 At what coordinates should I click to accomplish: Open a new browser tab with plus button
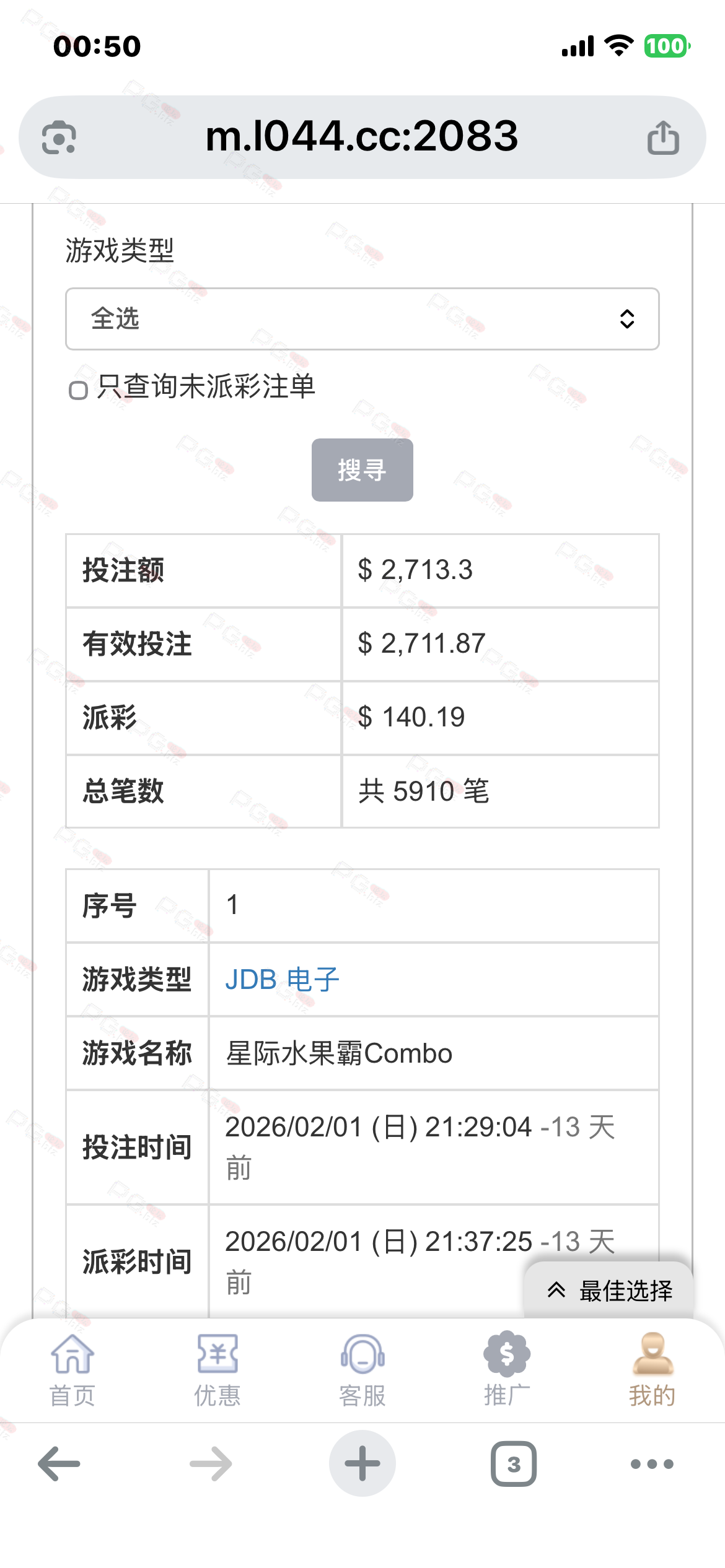tap(362, 1464)
